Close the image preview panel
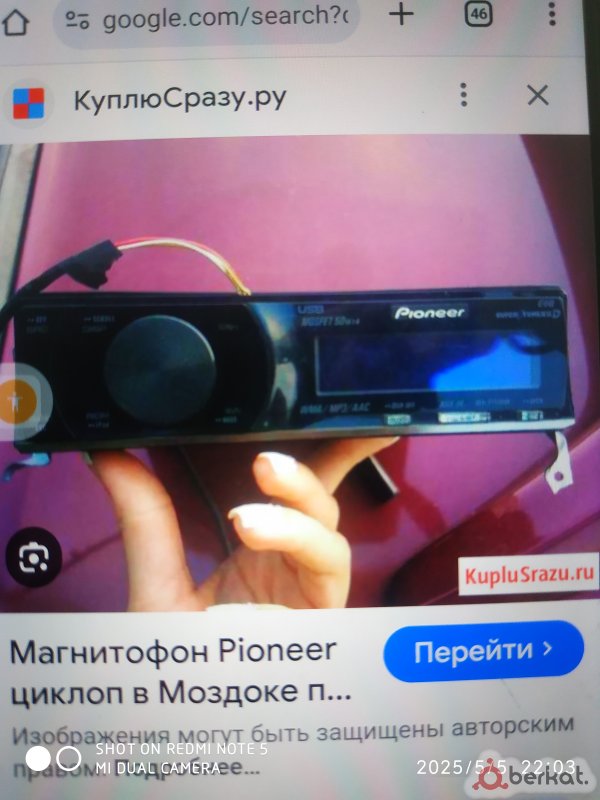600x800 pixels. tap(537, 96)
